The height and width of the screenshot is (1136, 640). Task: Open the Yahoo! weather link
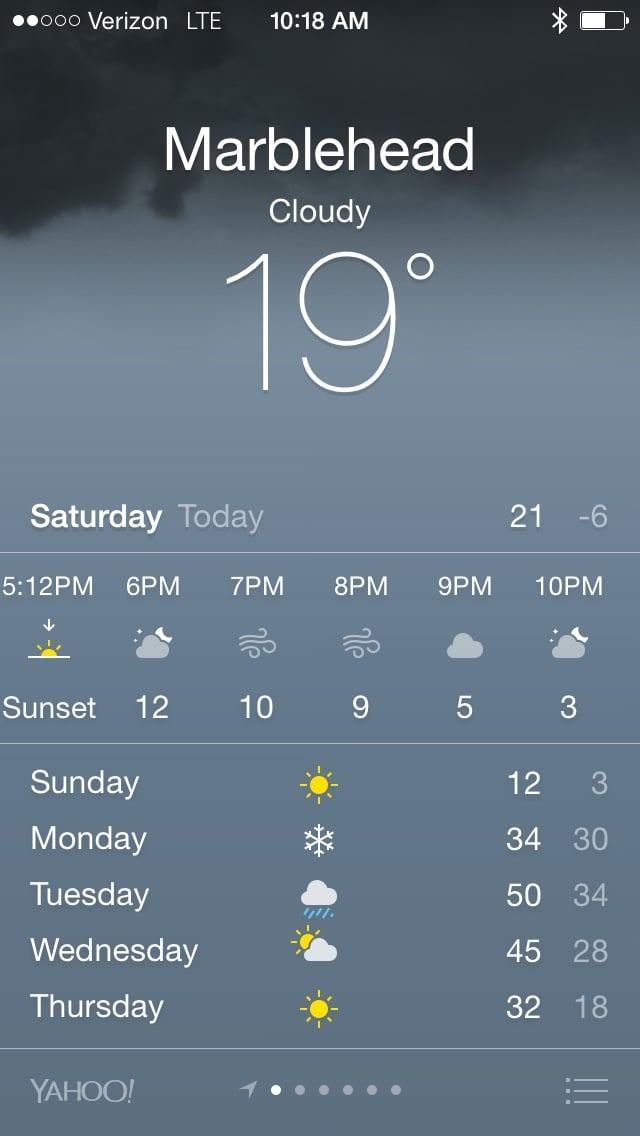click(x=81, y=1091)
